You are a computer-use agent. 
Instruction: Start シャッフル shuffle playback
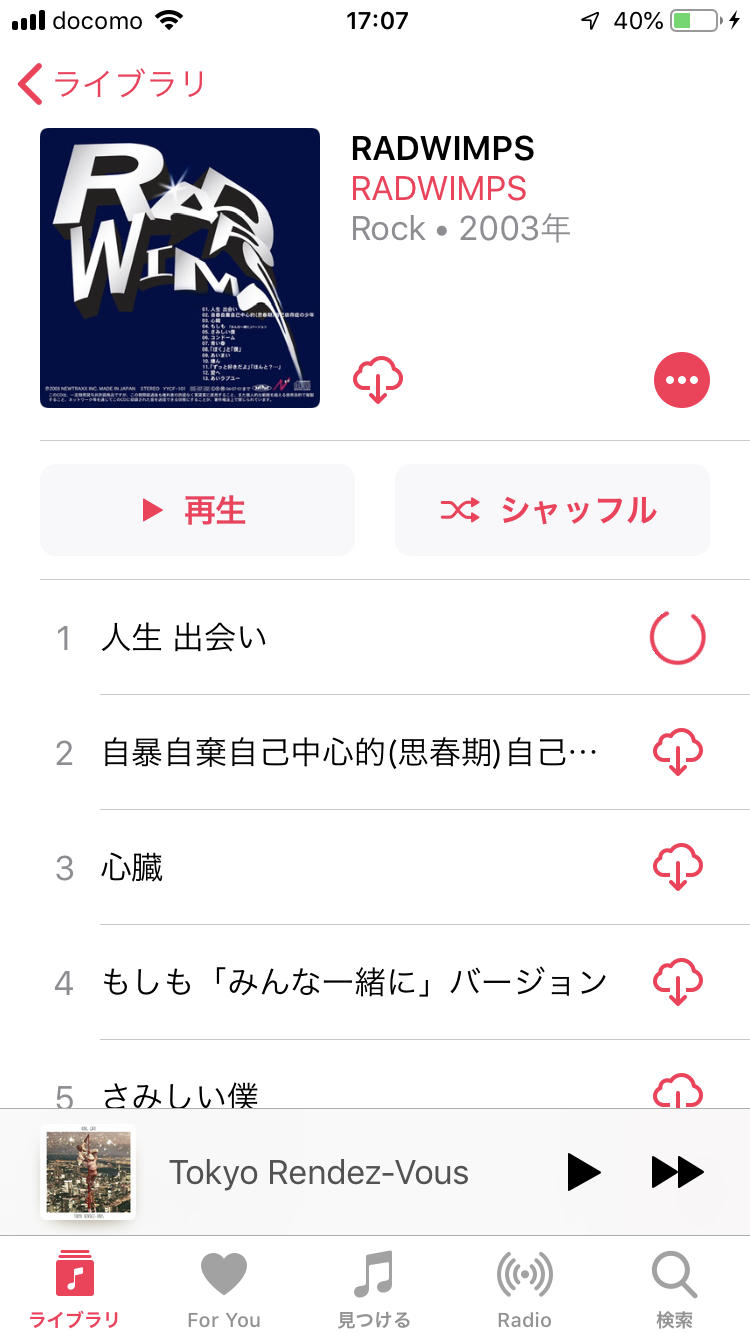click(x=552, y=511)
